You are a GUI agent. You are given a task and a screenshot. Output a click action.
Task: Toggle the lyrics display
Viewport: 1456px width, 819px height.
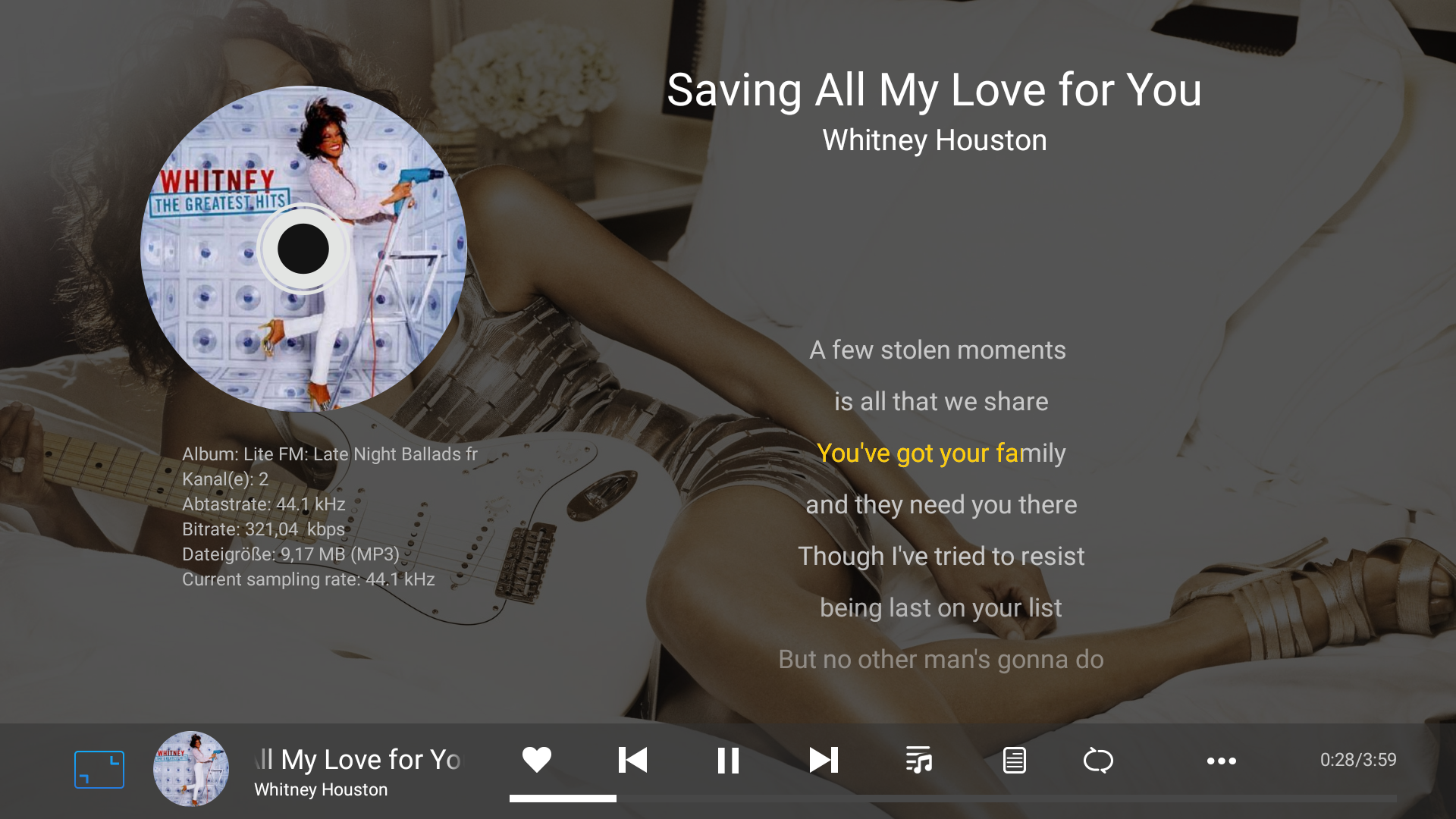1015,760
